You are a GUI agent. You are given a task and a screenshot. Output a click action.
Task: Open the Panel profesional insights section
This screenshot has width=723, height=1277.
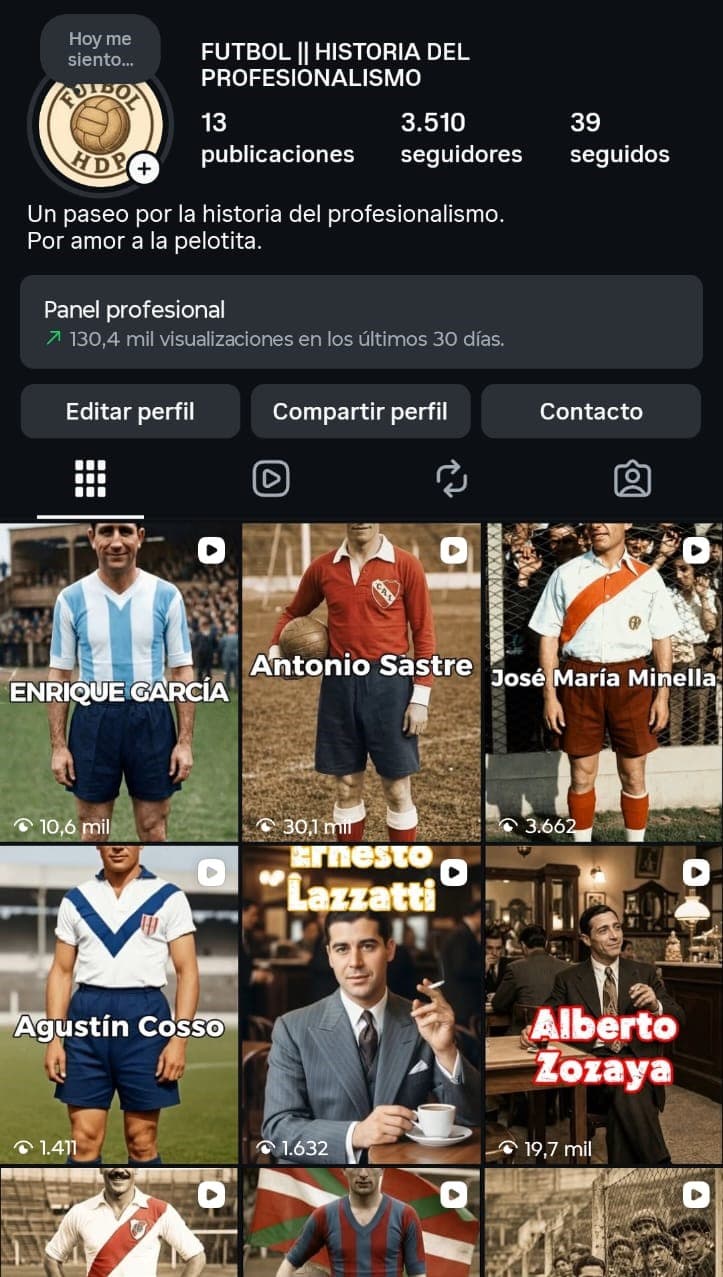361,322
